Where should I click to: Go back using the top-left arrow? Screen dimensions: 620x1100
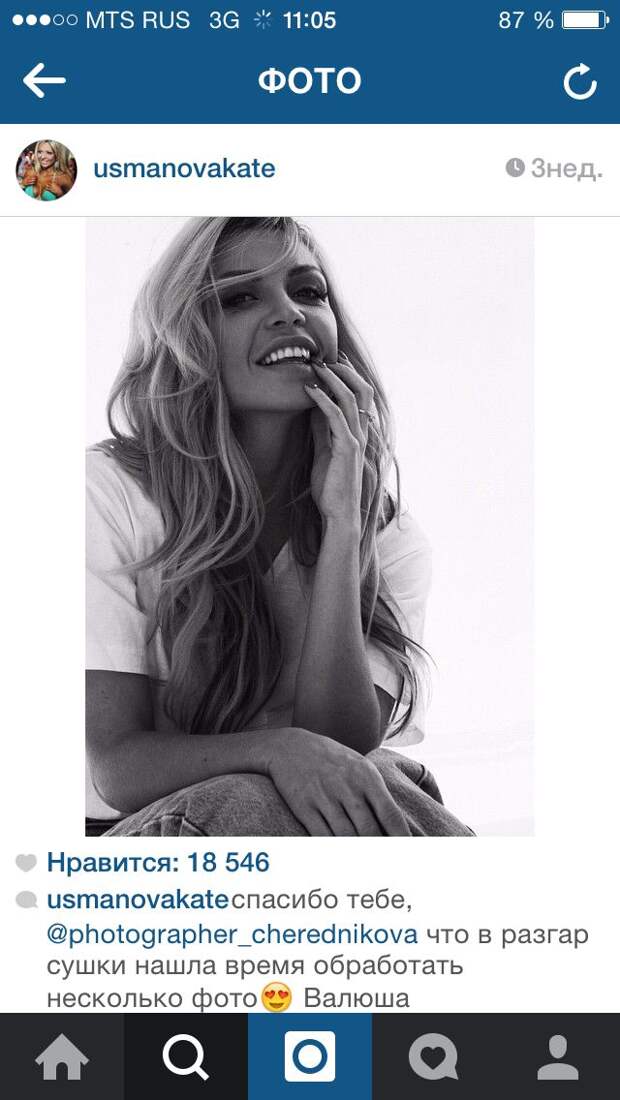(x=44, y=81)
